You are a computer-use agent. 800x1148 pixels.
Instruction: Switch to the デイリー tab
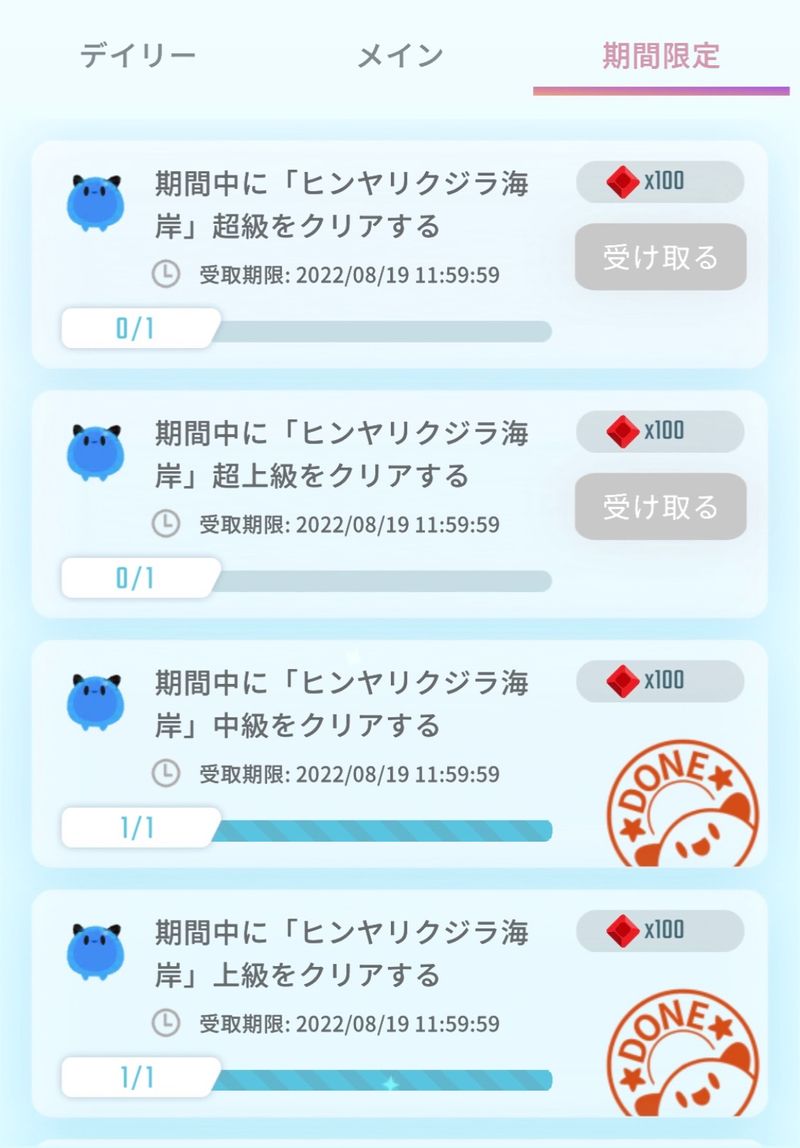point(138,56)
